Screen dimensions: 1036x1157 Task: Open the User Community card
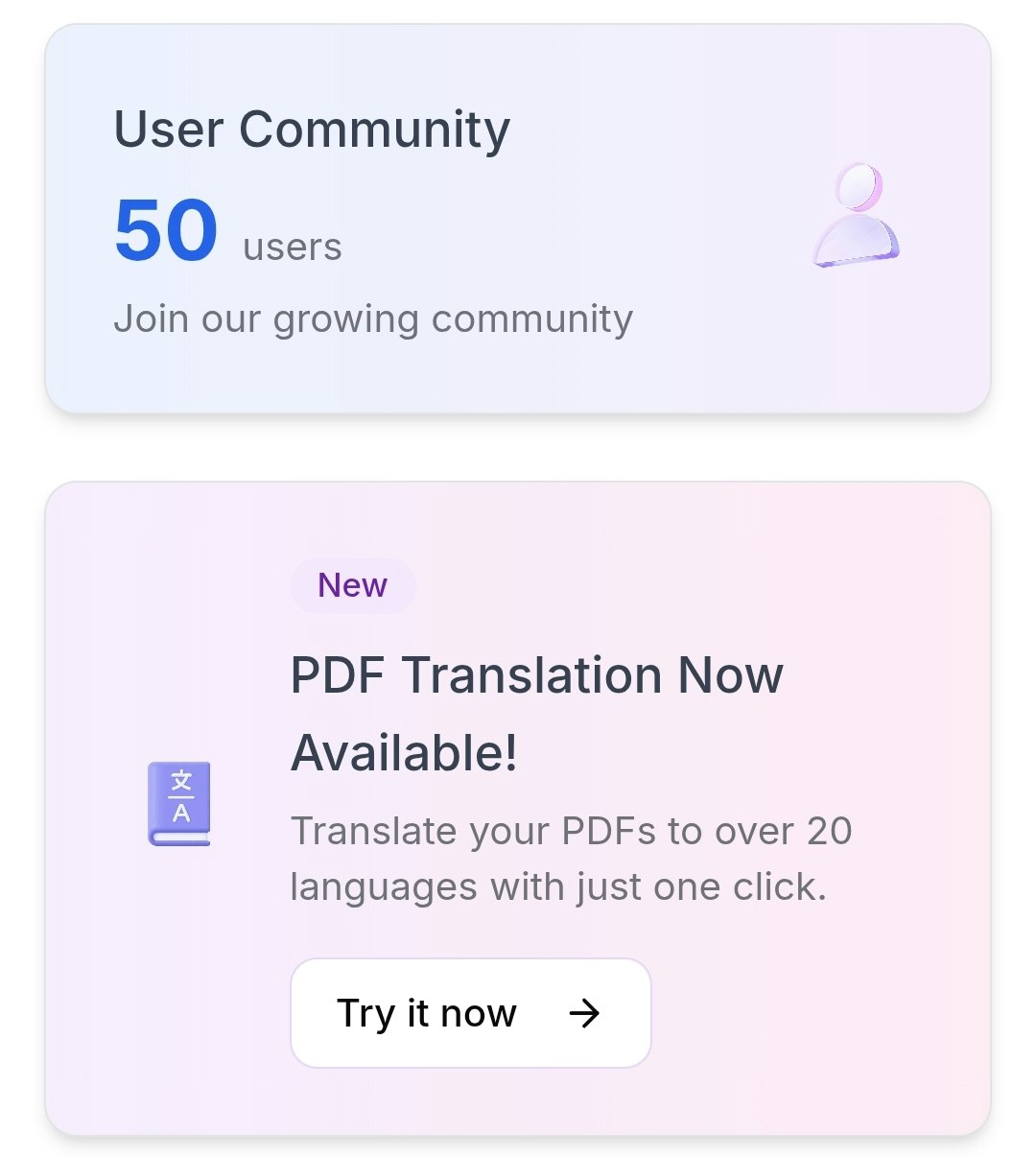pos(517,220)
